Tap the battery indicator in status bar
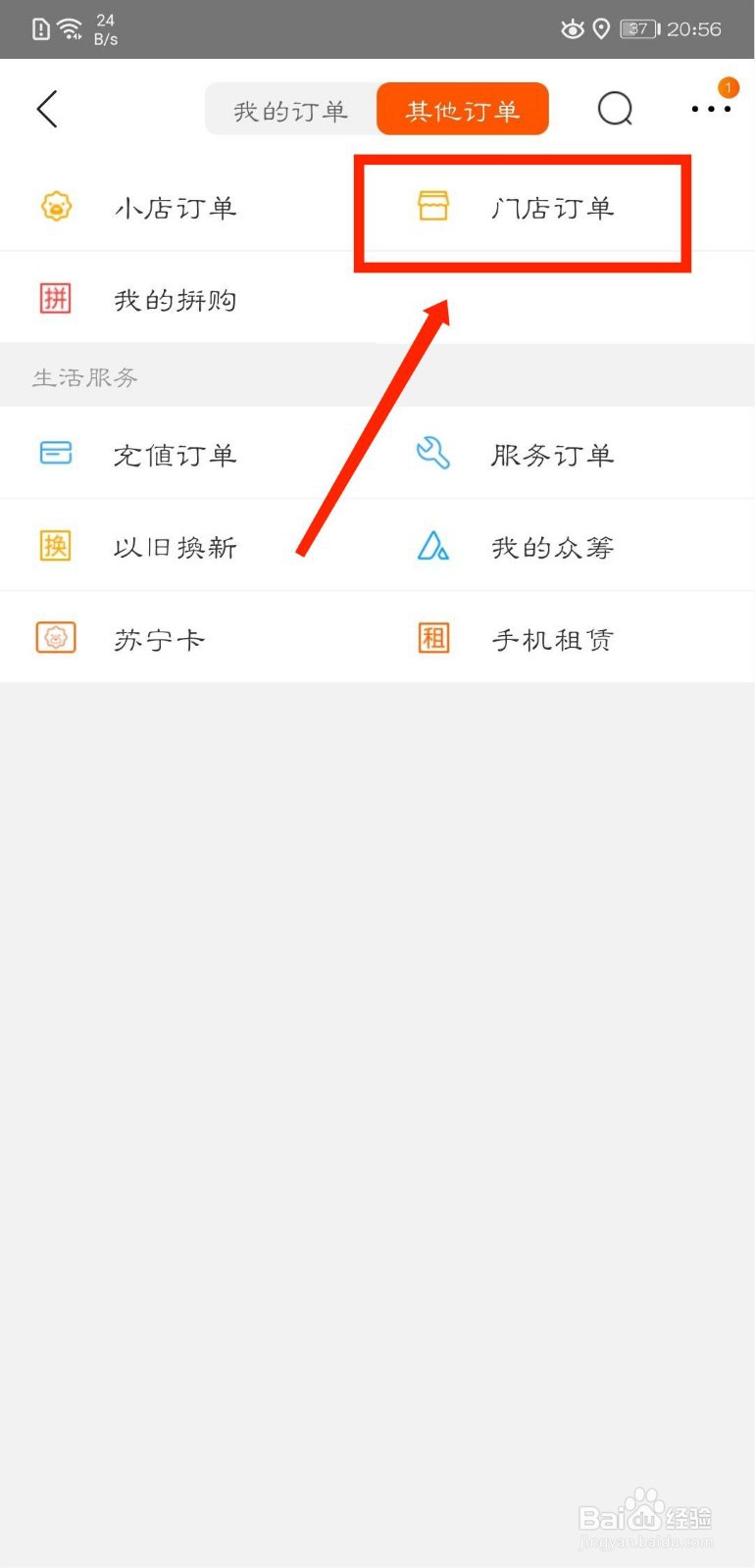 pyautogui.click(x=638, y=28)
